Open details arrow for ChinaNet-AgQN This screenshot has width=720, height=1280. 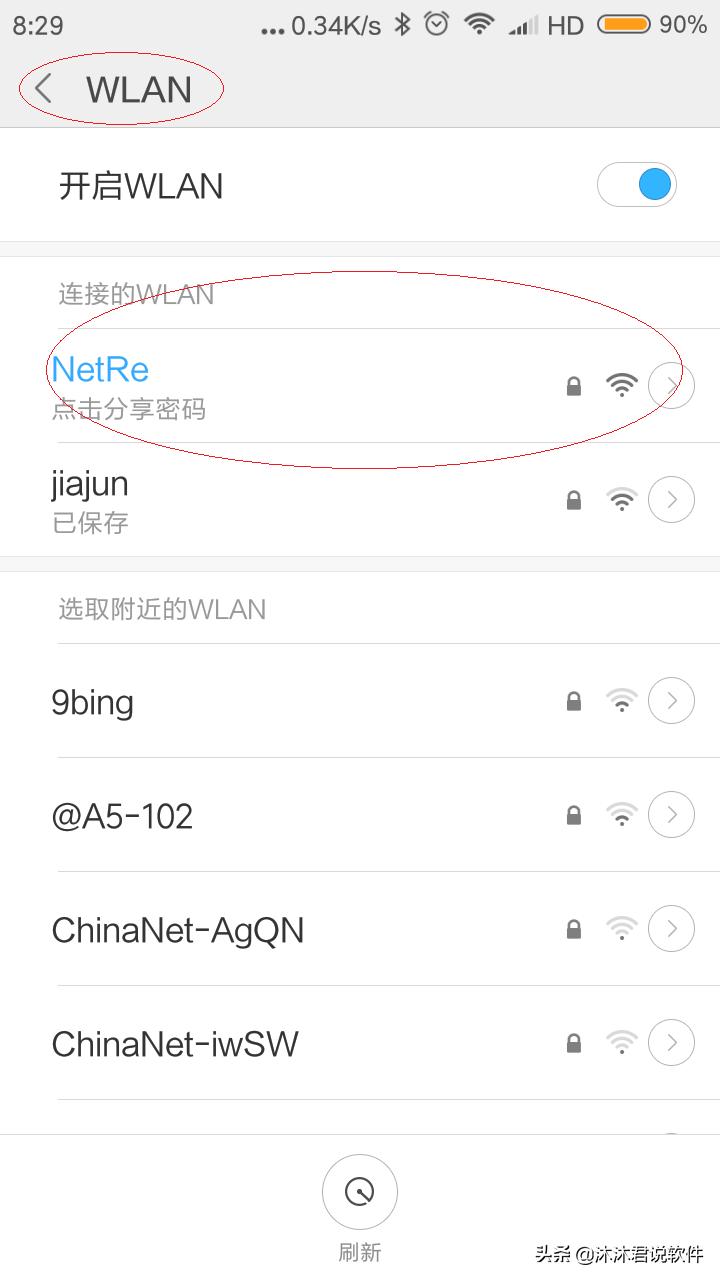click(x=671, y=929)
